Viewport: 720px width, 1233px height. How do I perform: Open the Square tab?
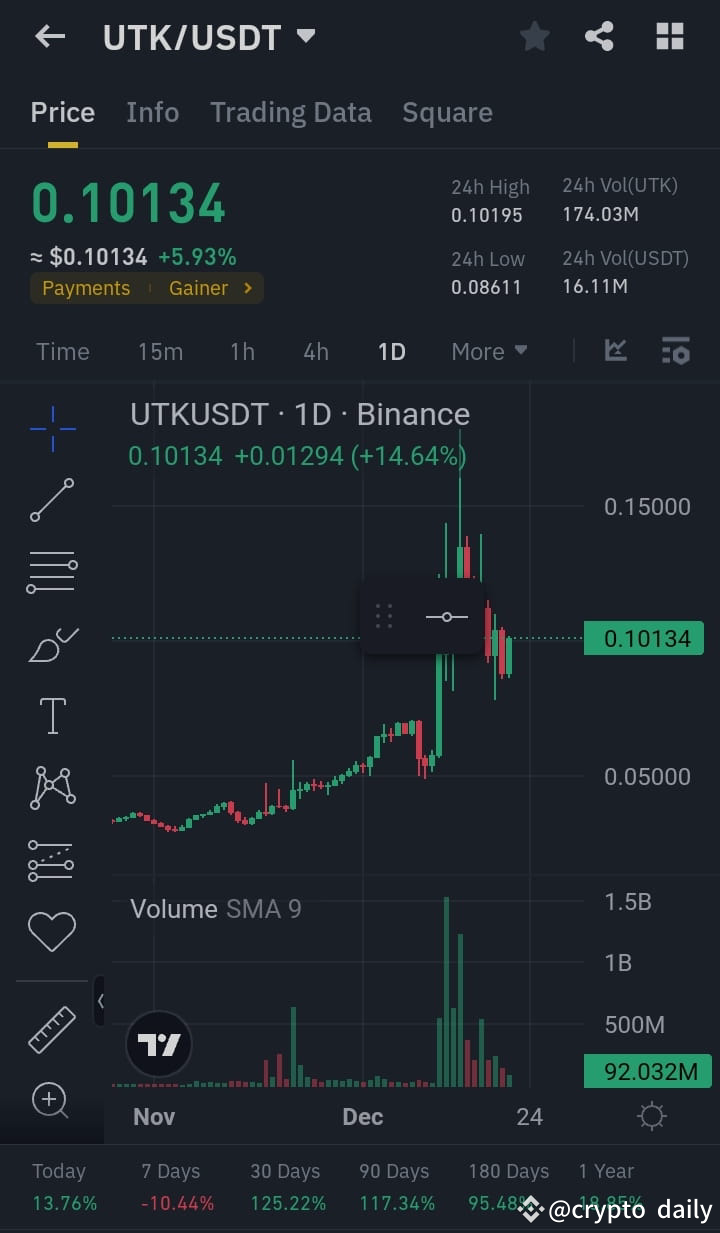[447, 112]
